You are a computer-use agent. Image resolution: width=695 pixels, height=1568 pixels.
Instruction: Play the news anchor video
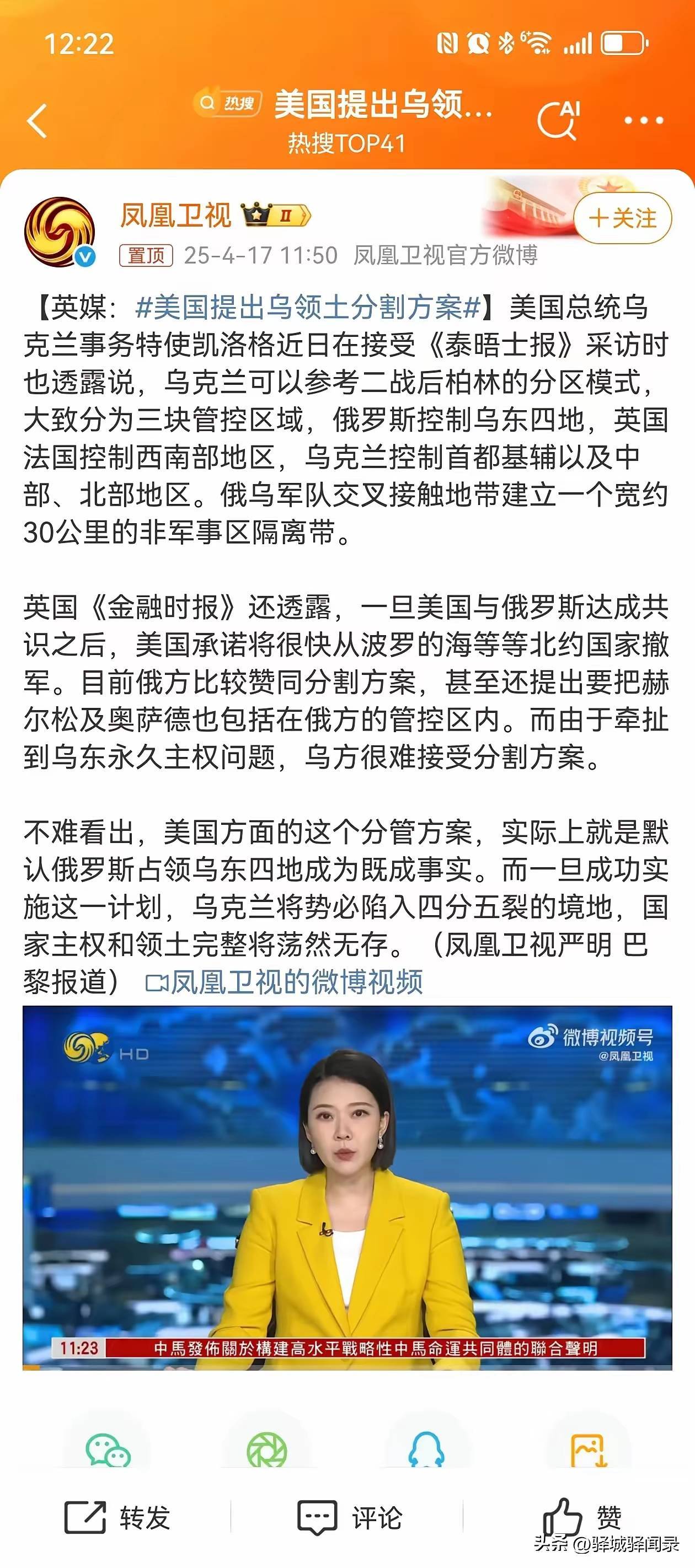pyautogui.click(x=347, y=1188)
